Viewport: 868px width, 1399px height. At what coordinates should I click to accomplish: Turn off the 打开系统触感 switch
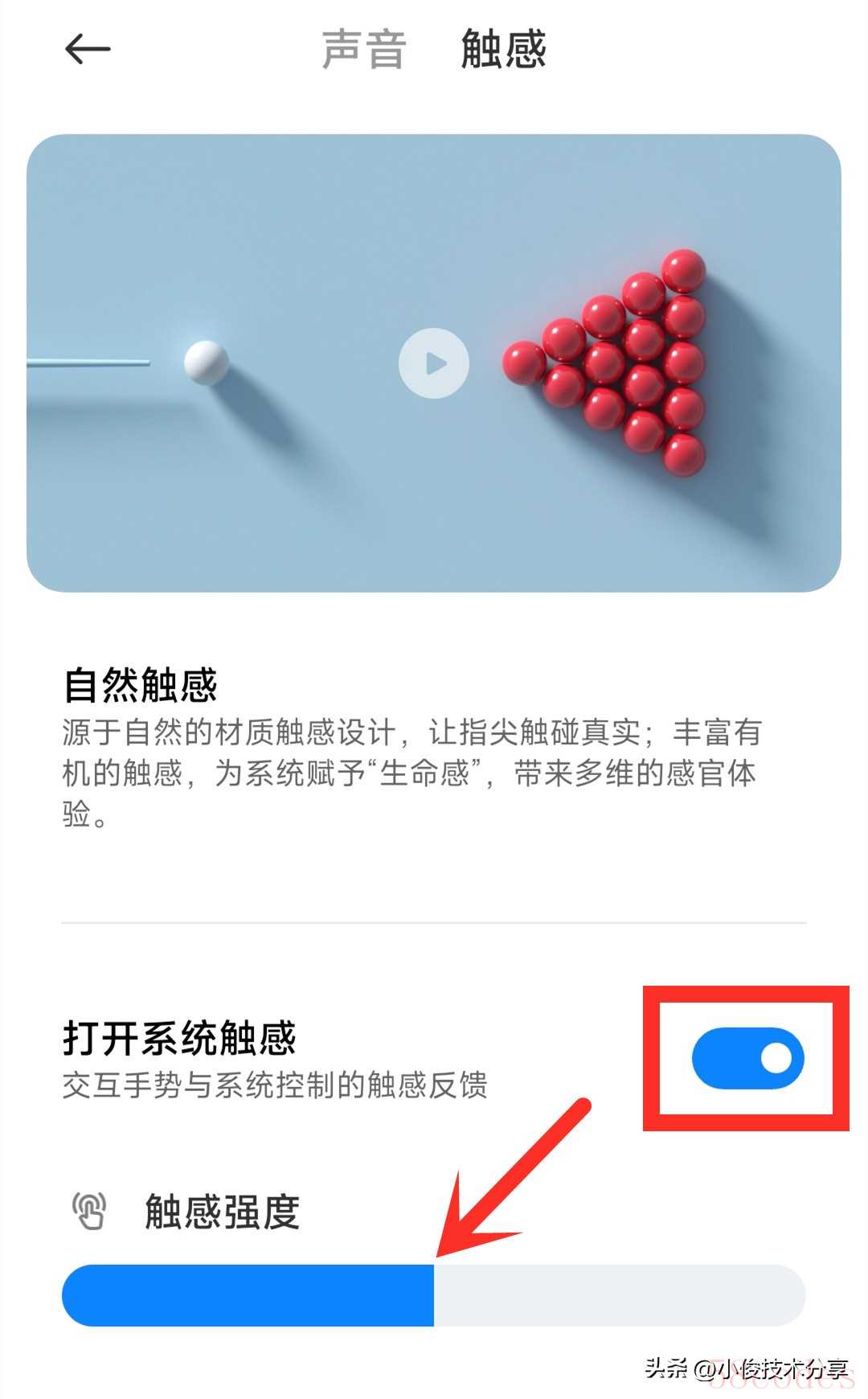tap(747, 1058)
